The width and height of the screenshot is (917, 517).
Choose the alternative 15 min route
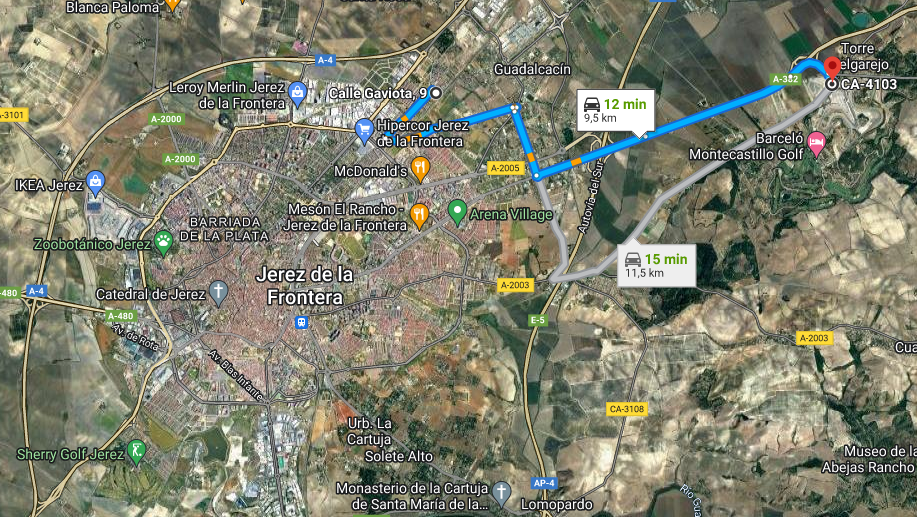(x=655, y=265)
